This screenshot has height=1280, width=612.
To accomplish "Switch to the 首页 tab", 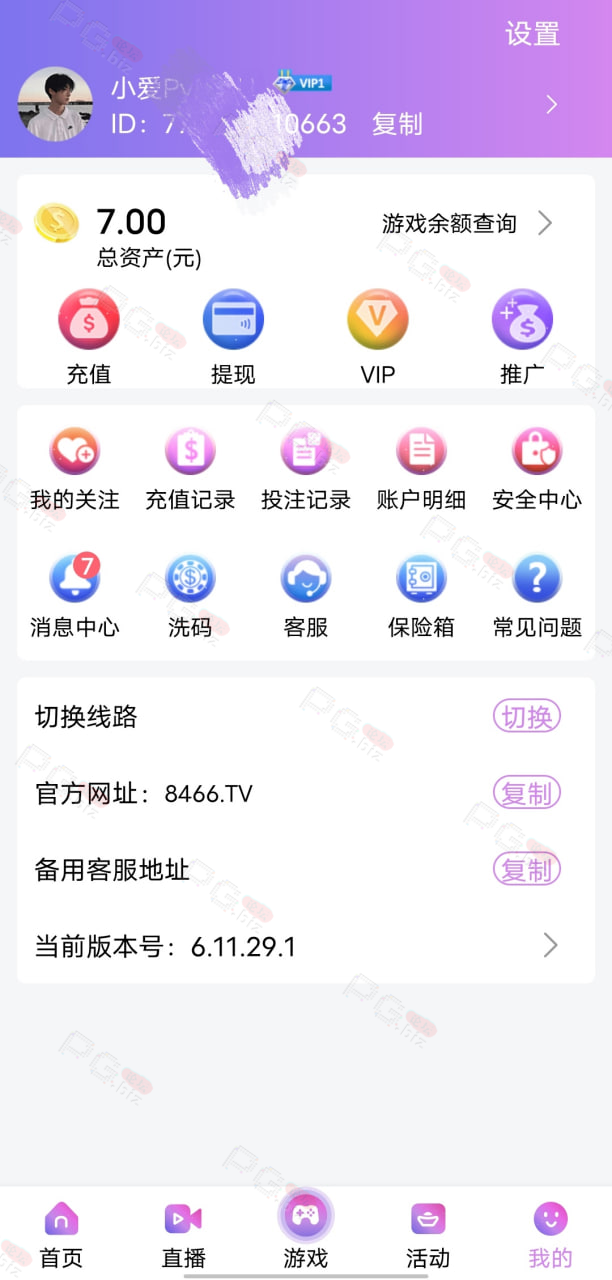I will coord(61,1235).
